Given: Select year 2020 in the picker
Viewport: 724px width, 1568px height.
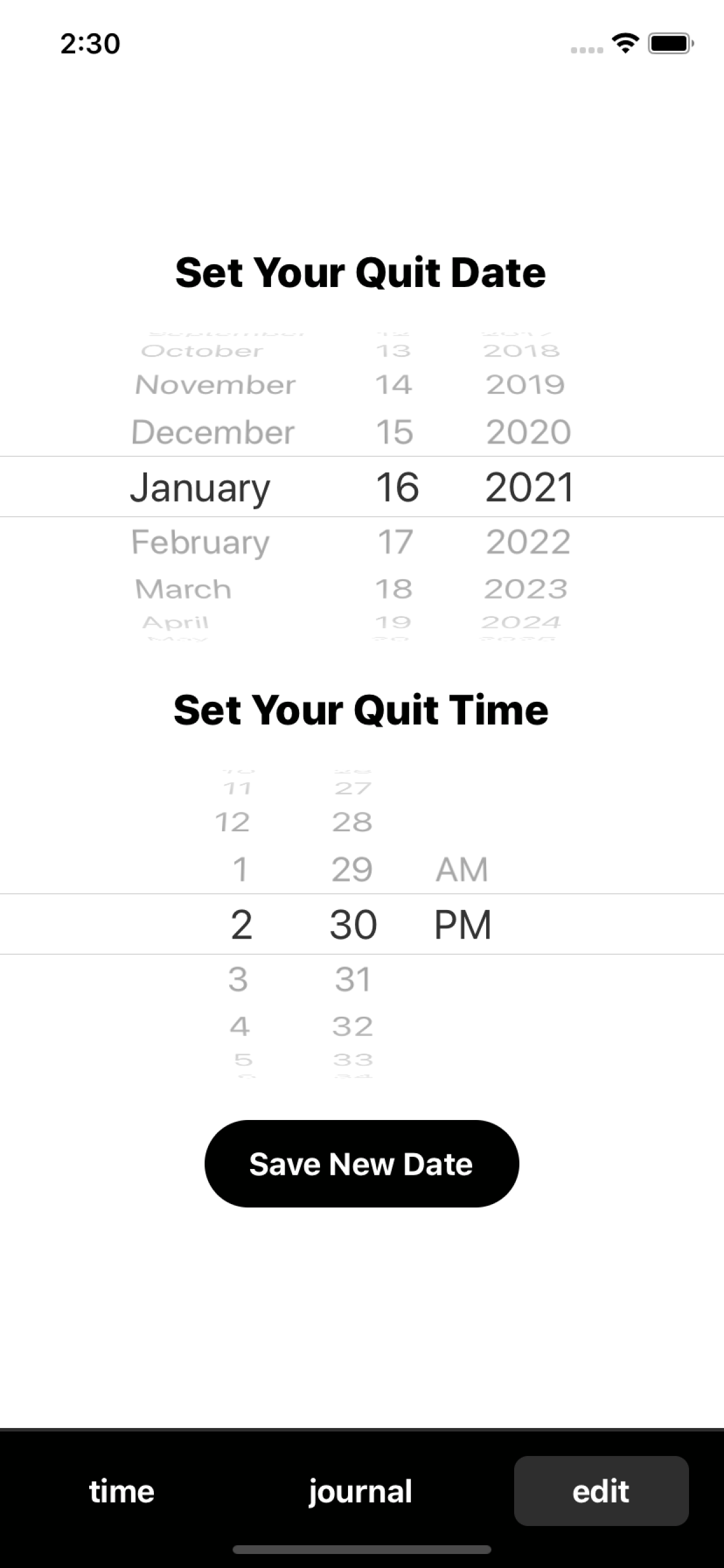Looking at the screenshot, I should tap(528, 432).
